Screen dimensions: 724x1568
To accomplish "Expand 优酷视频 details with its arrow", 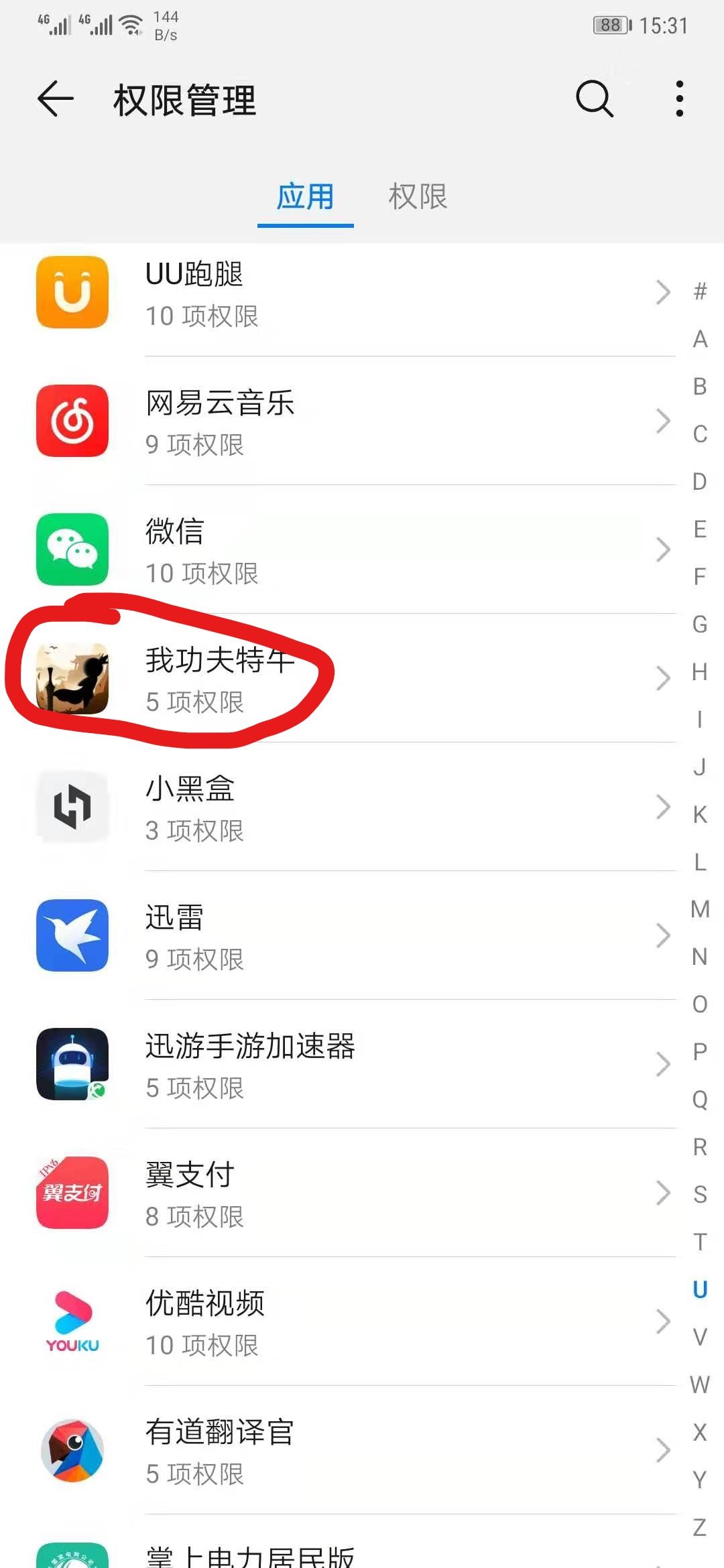I will [664, 1321].
